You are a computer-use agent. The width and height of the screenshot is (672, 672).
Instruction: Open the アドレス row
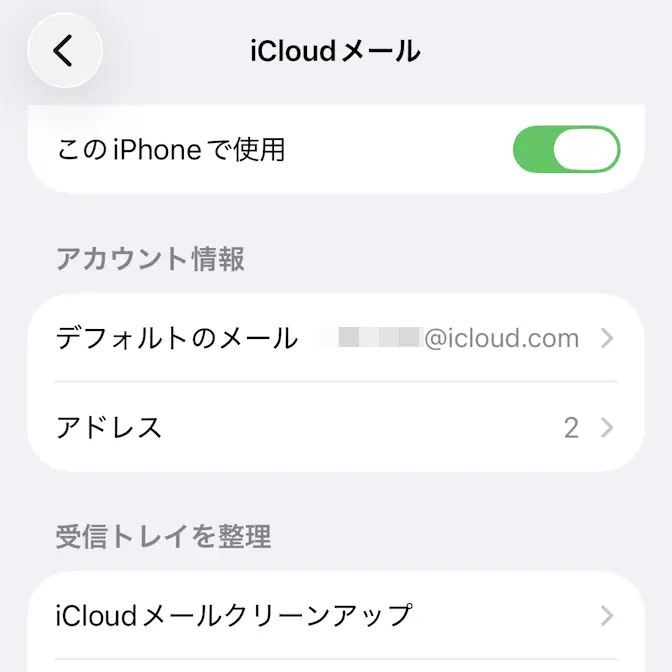tap(336, 428)
